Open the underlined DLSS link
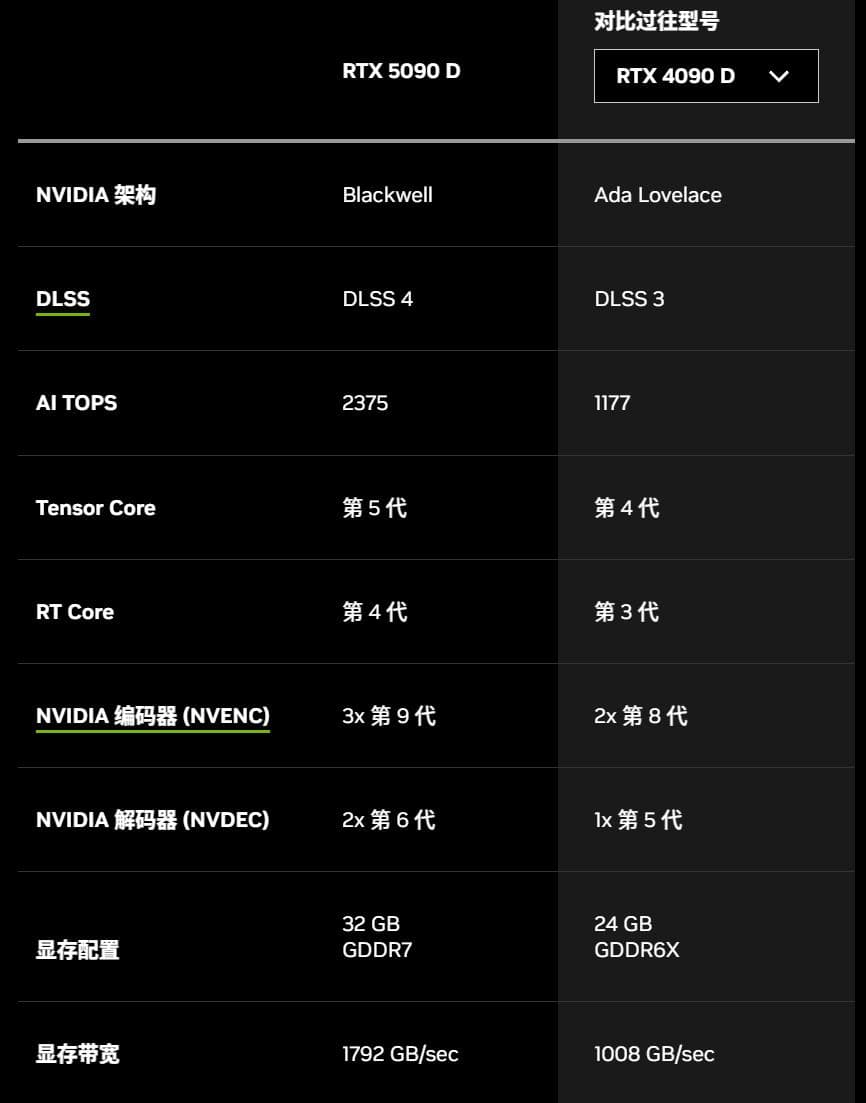866x1103 pixels. 63,299
